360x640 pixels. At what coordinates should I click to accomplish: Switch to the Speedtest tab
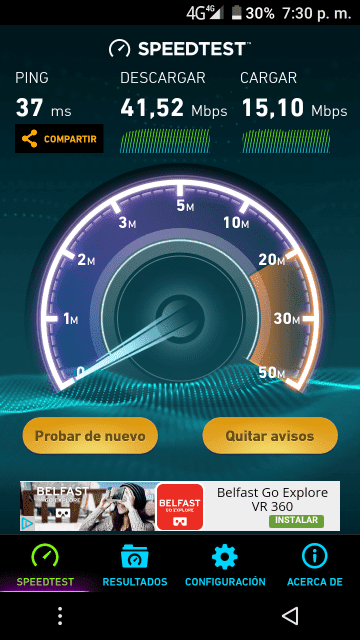click(45, 565)
